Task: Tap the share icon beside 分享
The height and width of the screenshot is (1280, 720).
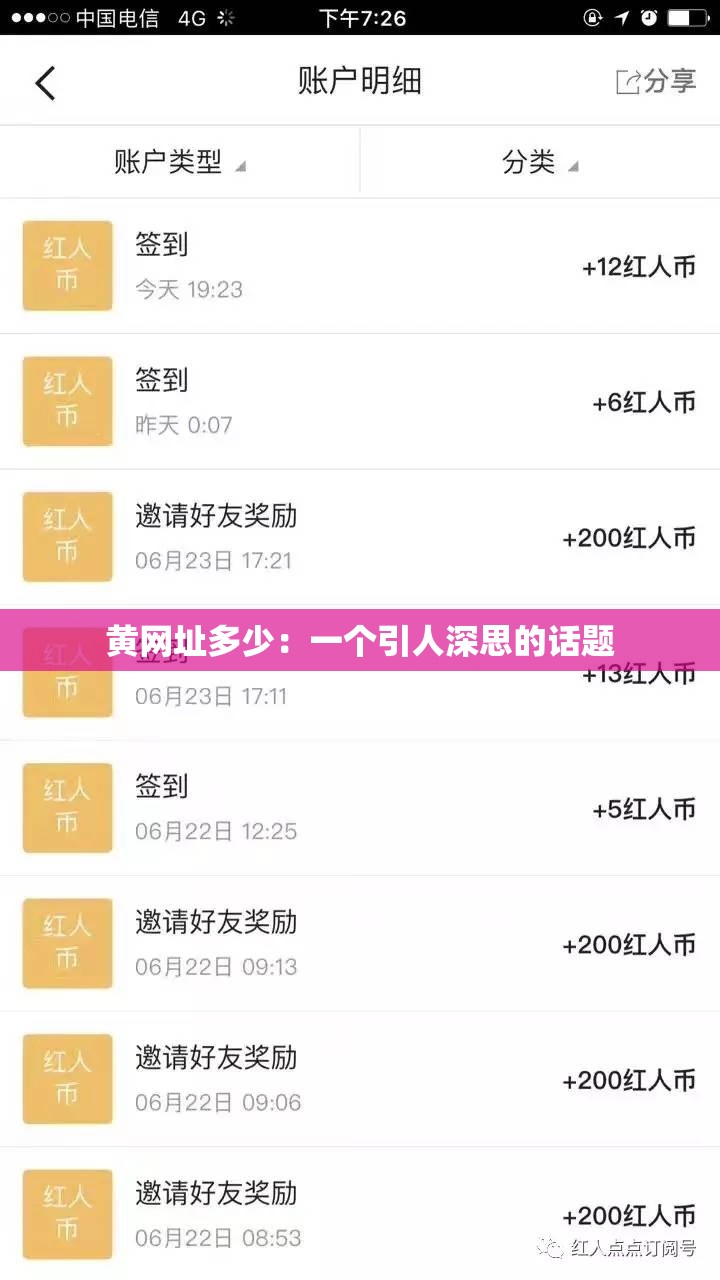Action: [630, 83]
